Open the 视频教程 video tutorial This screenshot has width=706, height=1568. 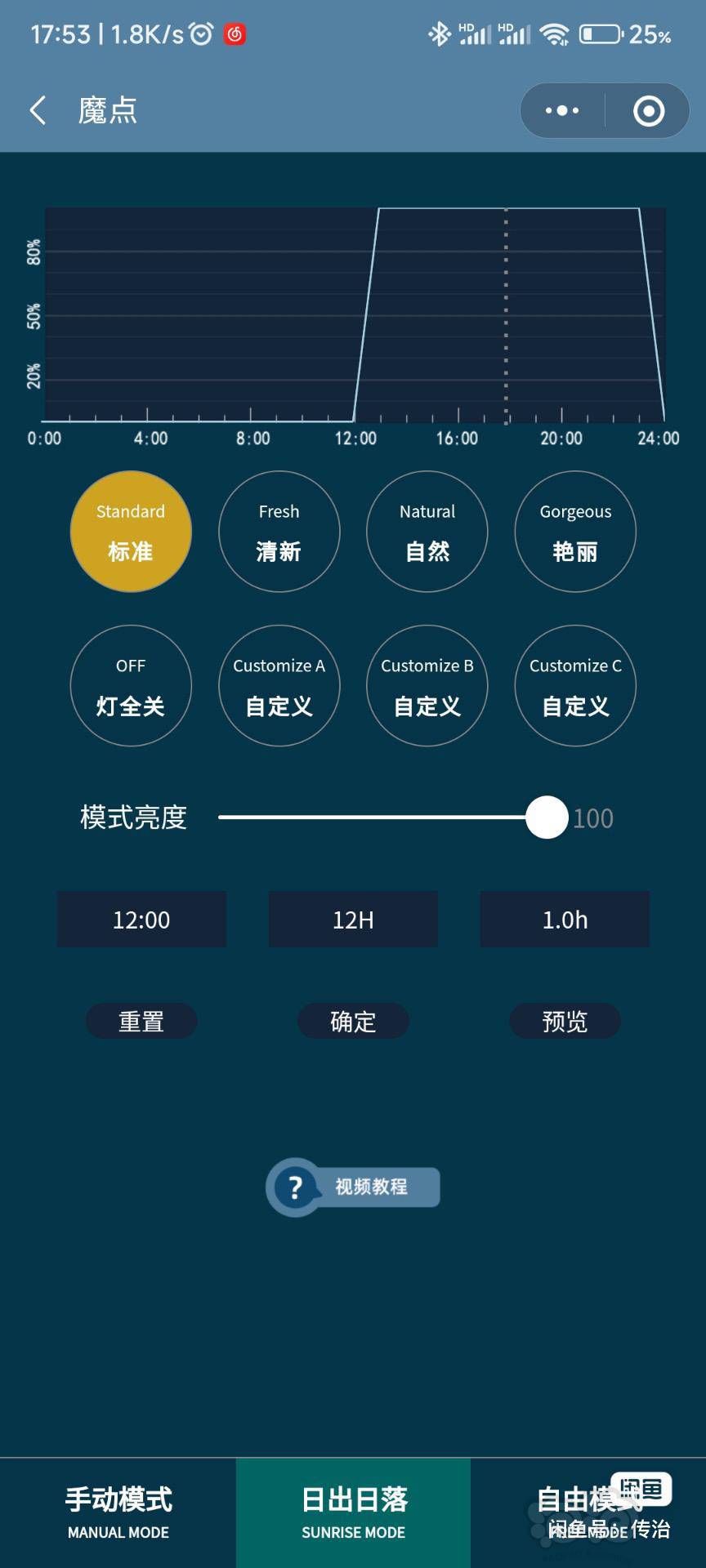353,1187
